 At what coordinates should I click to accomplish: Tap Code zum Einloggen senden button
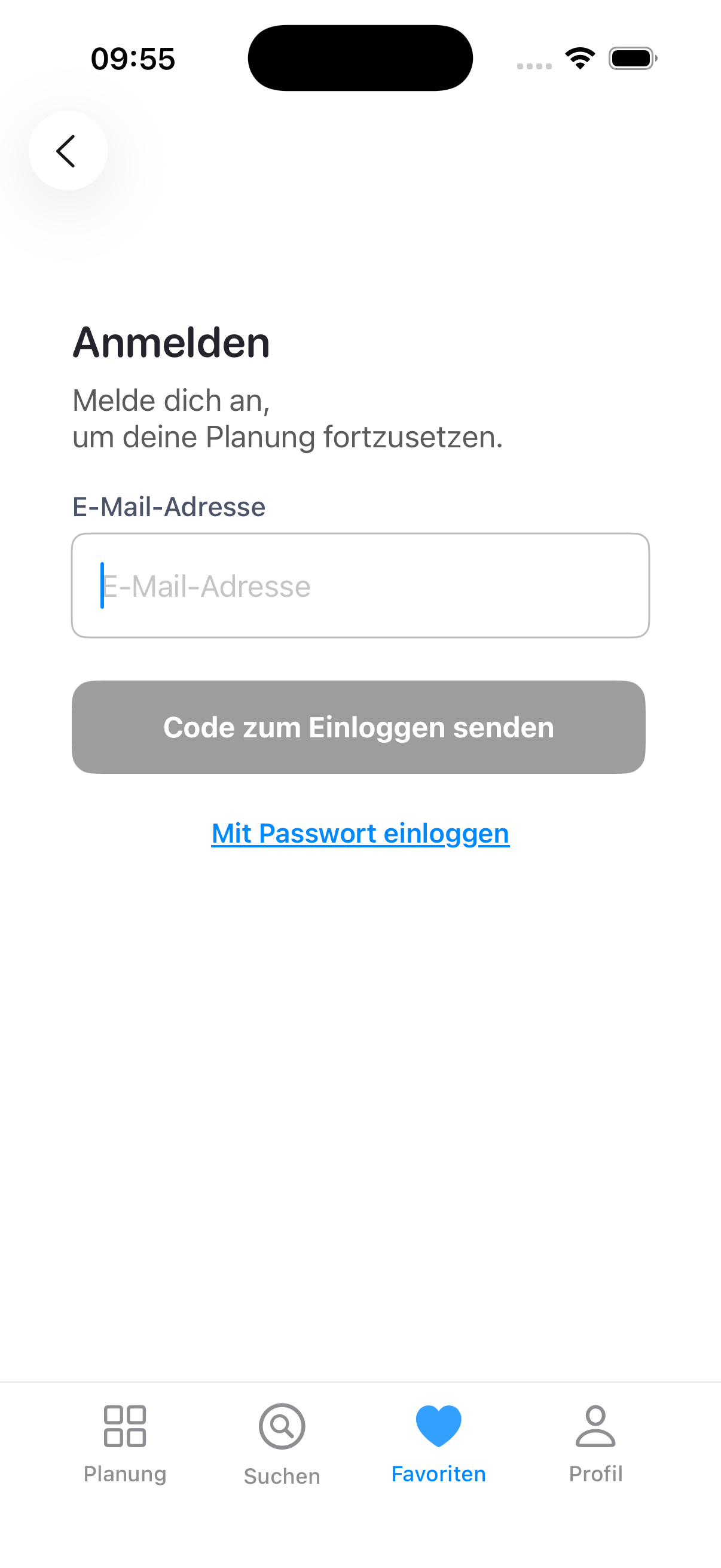pos(358,727)
